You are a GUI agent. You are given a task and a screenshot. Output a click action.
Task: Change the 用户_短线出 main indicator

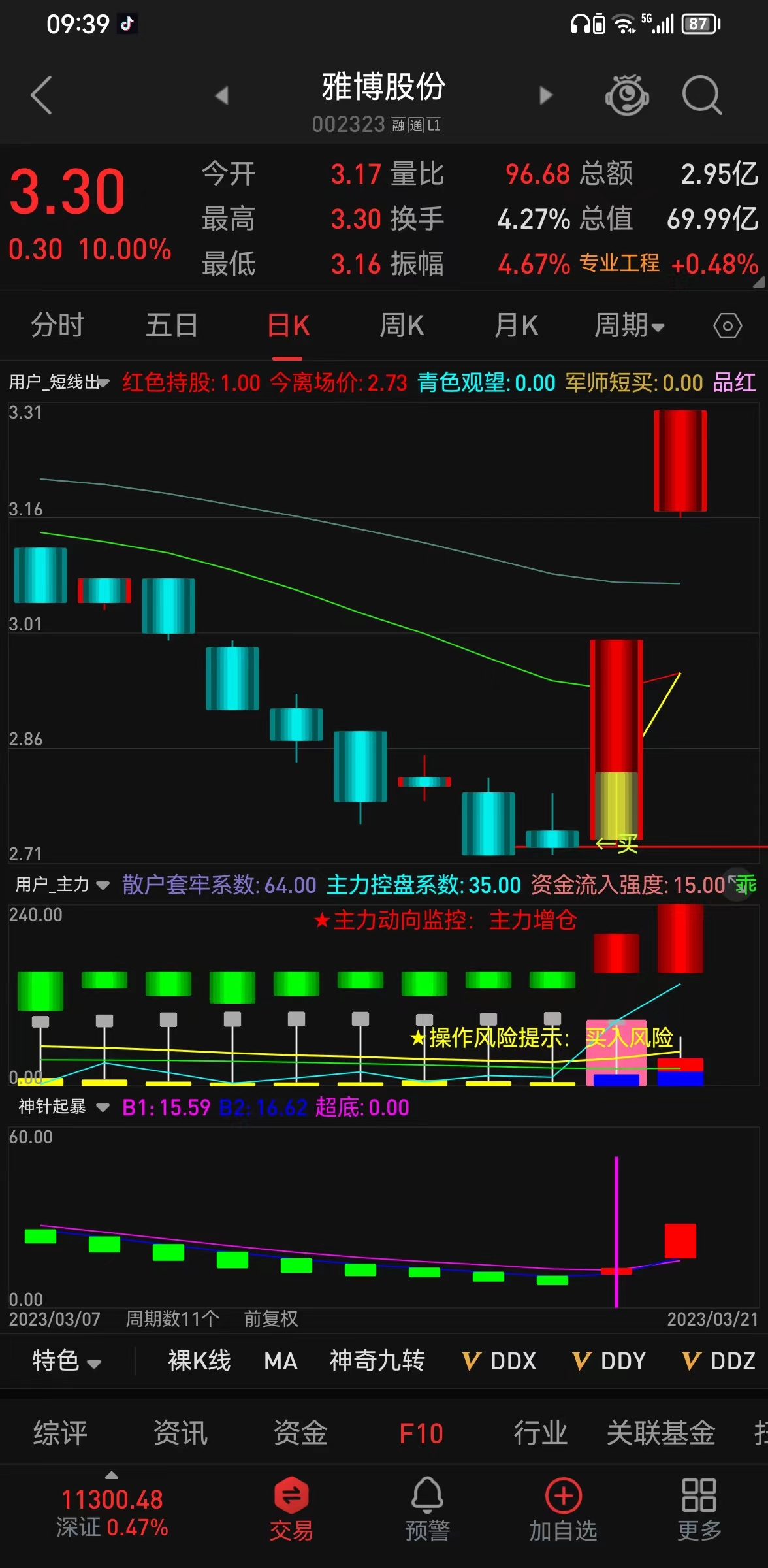point(59,382)
